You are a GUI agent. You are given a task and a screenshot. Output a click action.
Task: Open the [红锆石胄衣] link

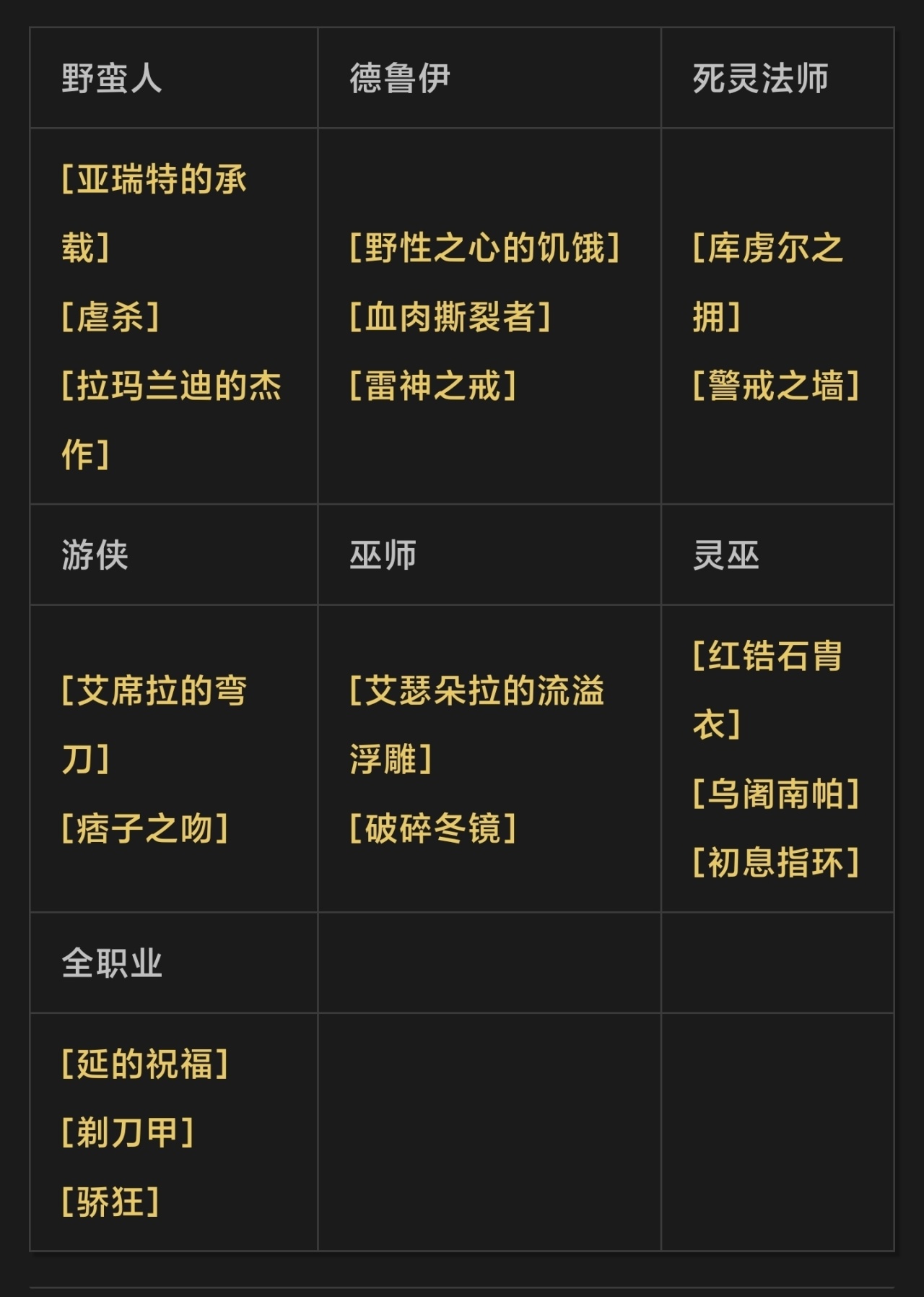[x=767, y=656]
